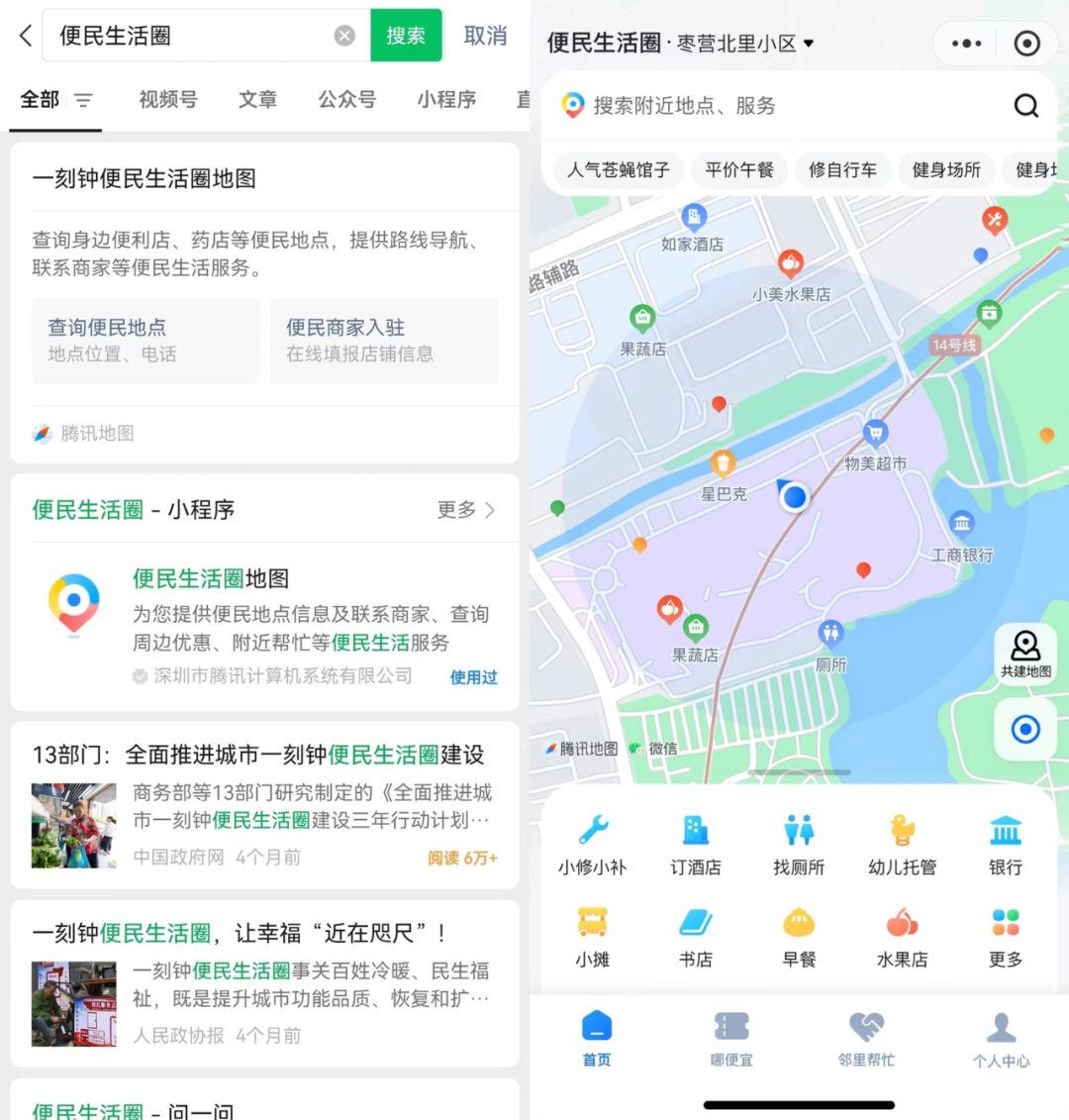Open 便民商家入驻 card
Viewport: 1069px width, 1120px height.
click(384, 340)
